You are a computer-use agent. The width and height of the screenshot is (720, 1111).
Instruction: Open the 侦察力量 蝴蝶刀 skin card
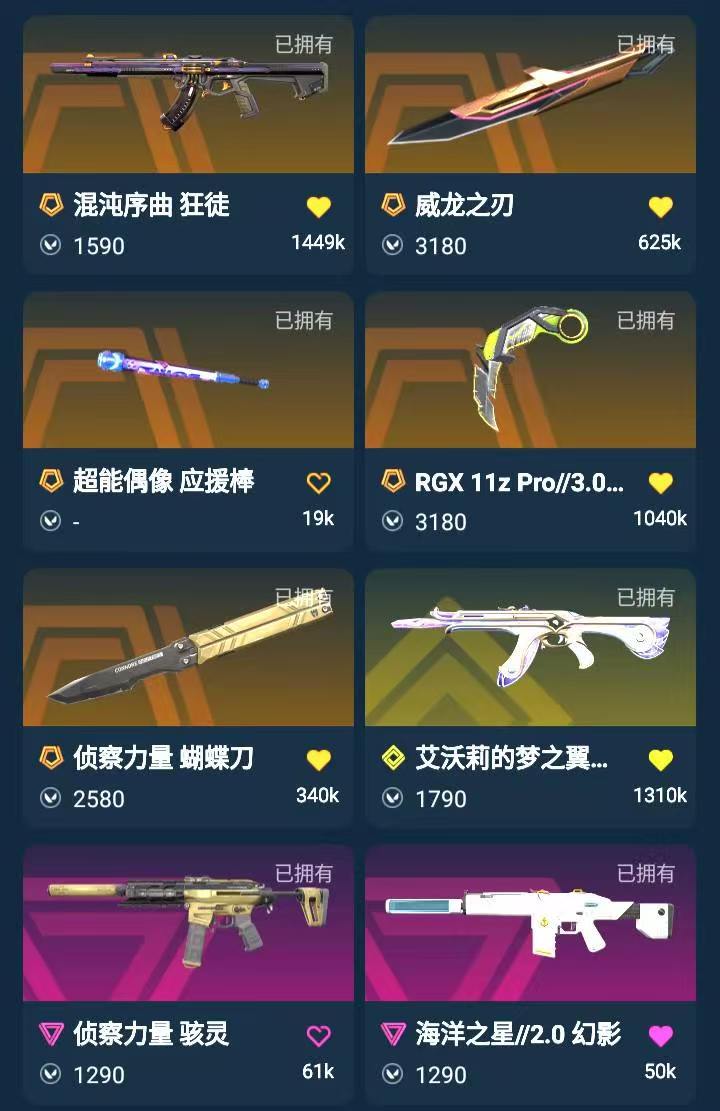[188, 648]
